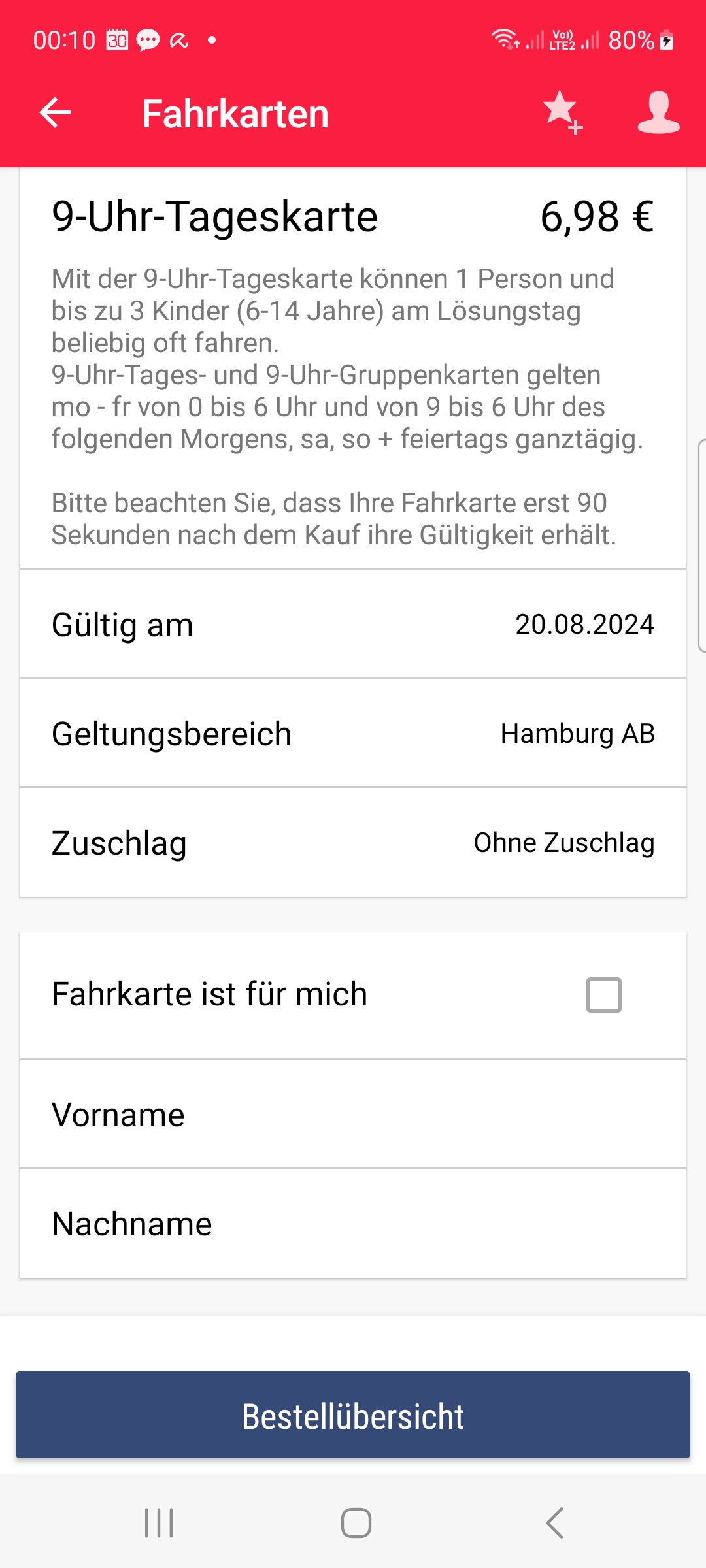Open the user profile icon

[658, 113]
